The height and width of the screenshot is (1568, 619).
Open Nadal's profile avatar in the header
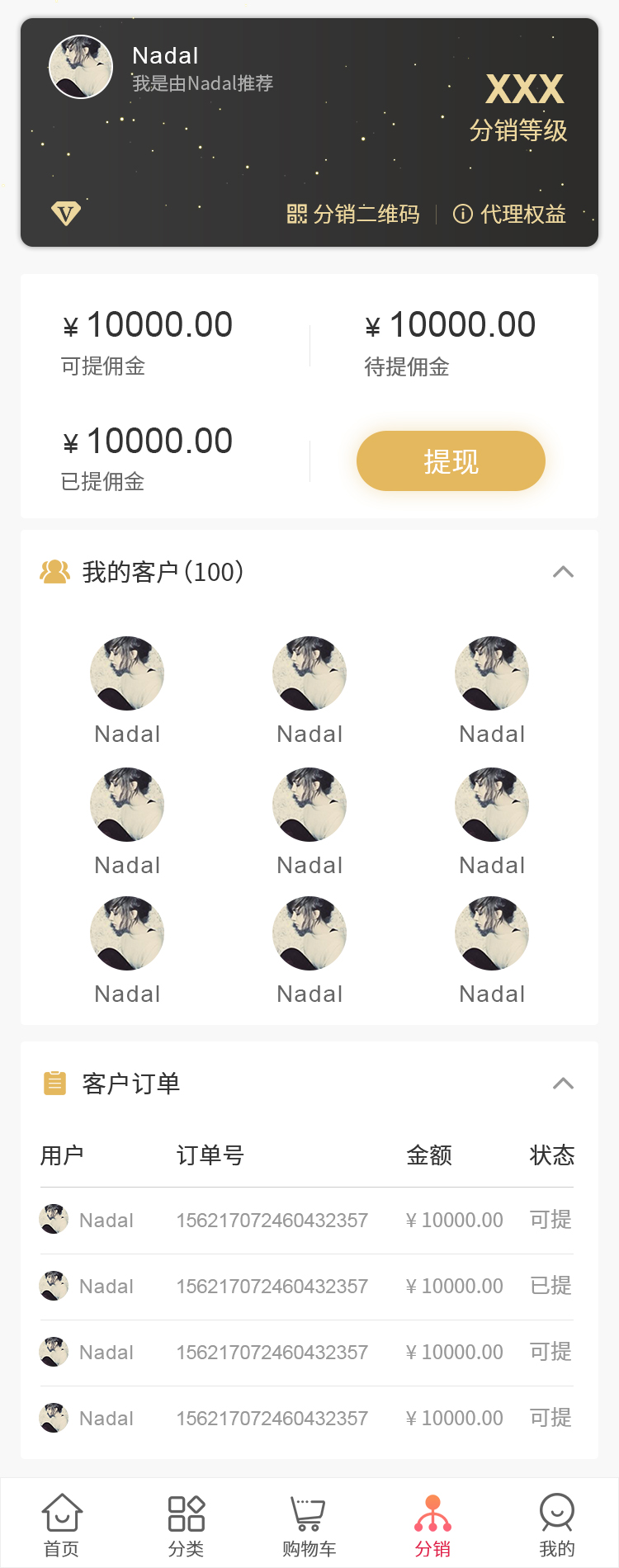[81, 67]
